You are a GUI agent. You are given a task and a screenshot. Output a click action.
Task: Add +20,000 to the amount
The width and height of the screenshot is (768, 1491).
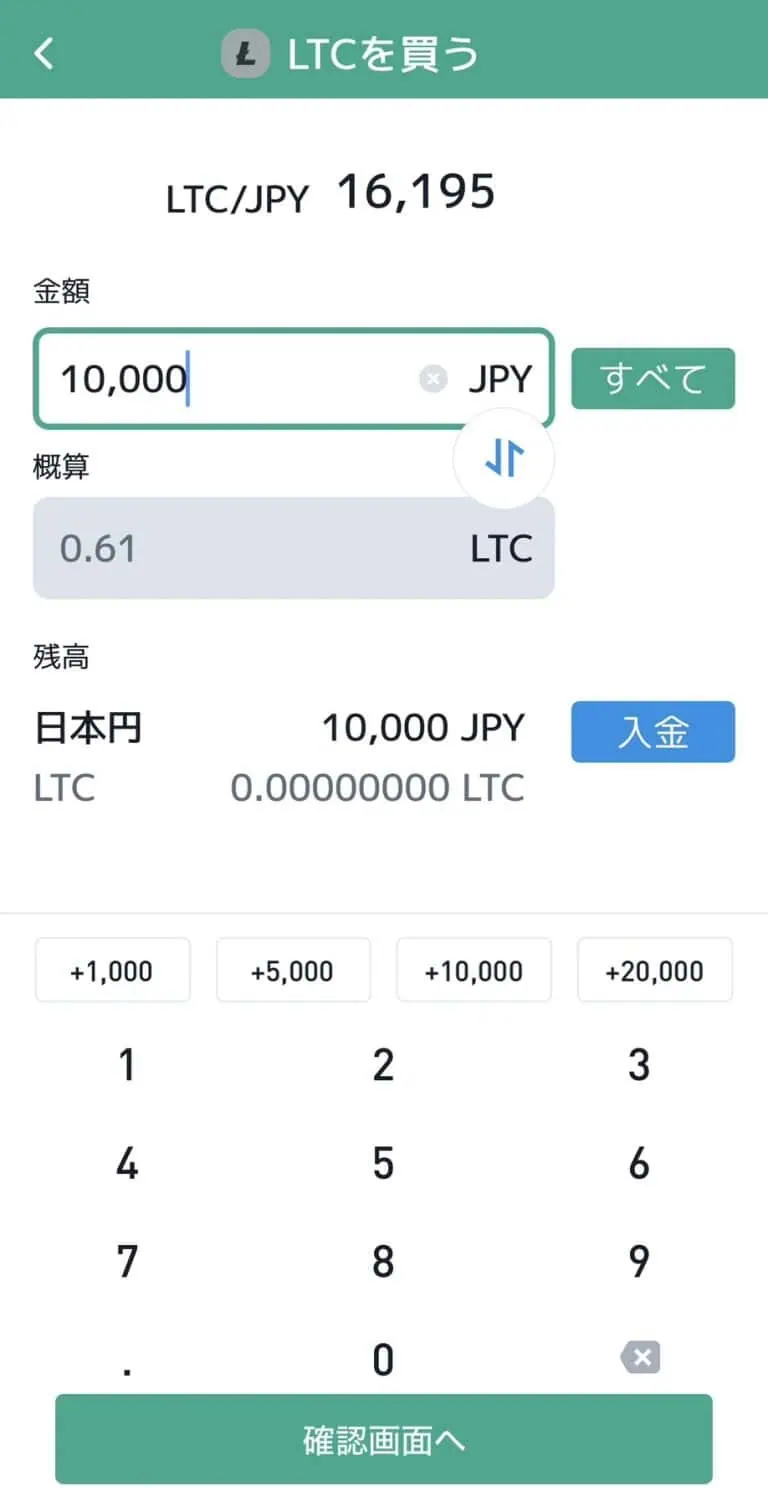pyautogui.click(x=655, y=970)
